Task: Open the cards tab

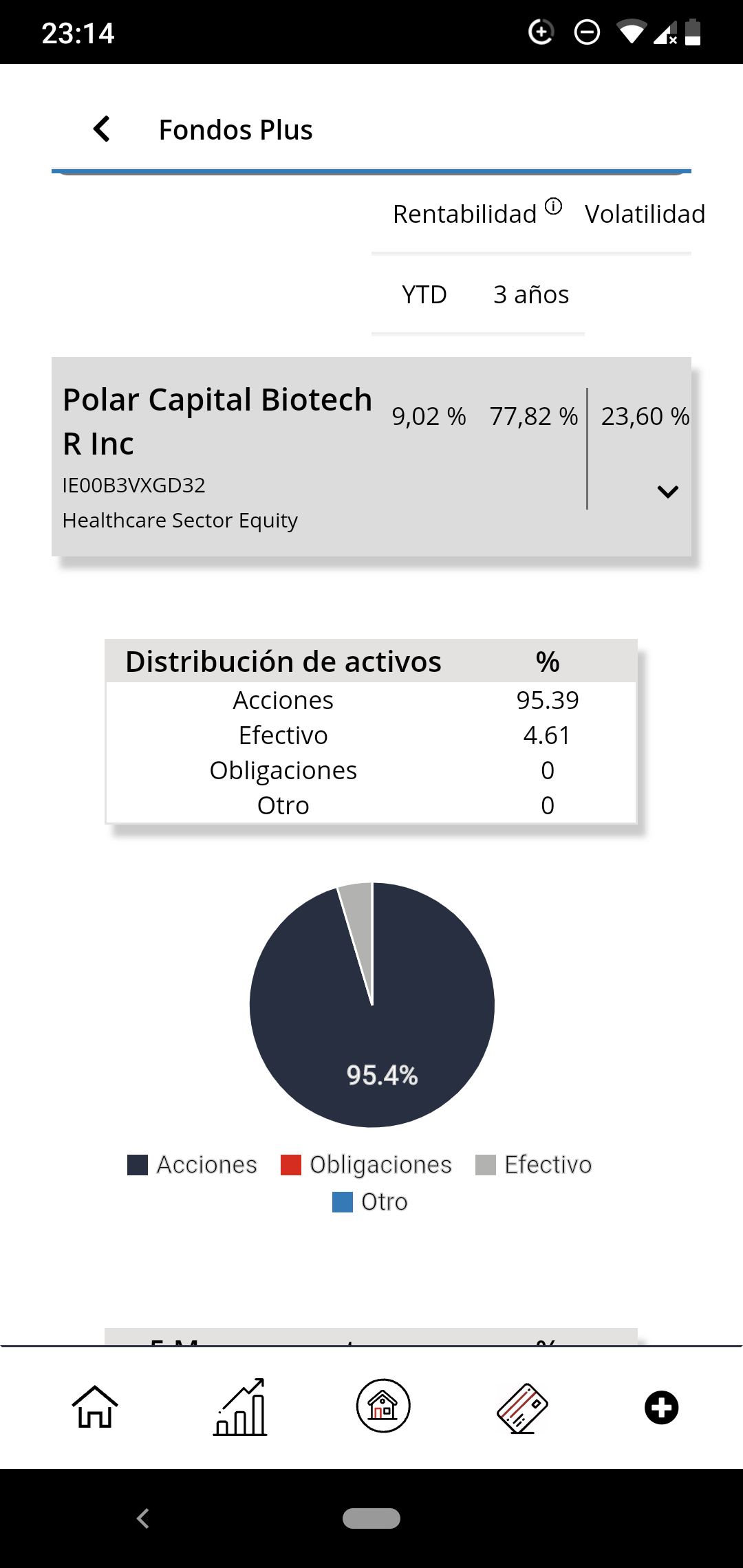Action: (522, 1408)
